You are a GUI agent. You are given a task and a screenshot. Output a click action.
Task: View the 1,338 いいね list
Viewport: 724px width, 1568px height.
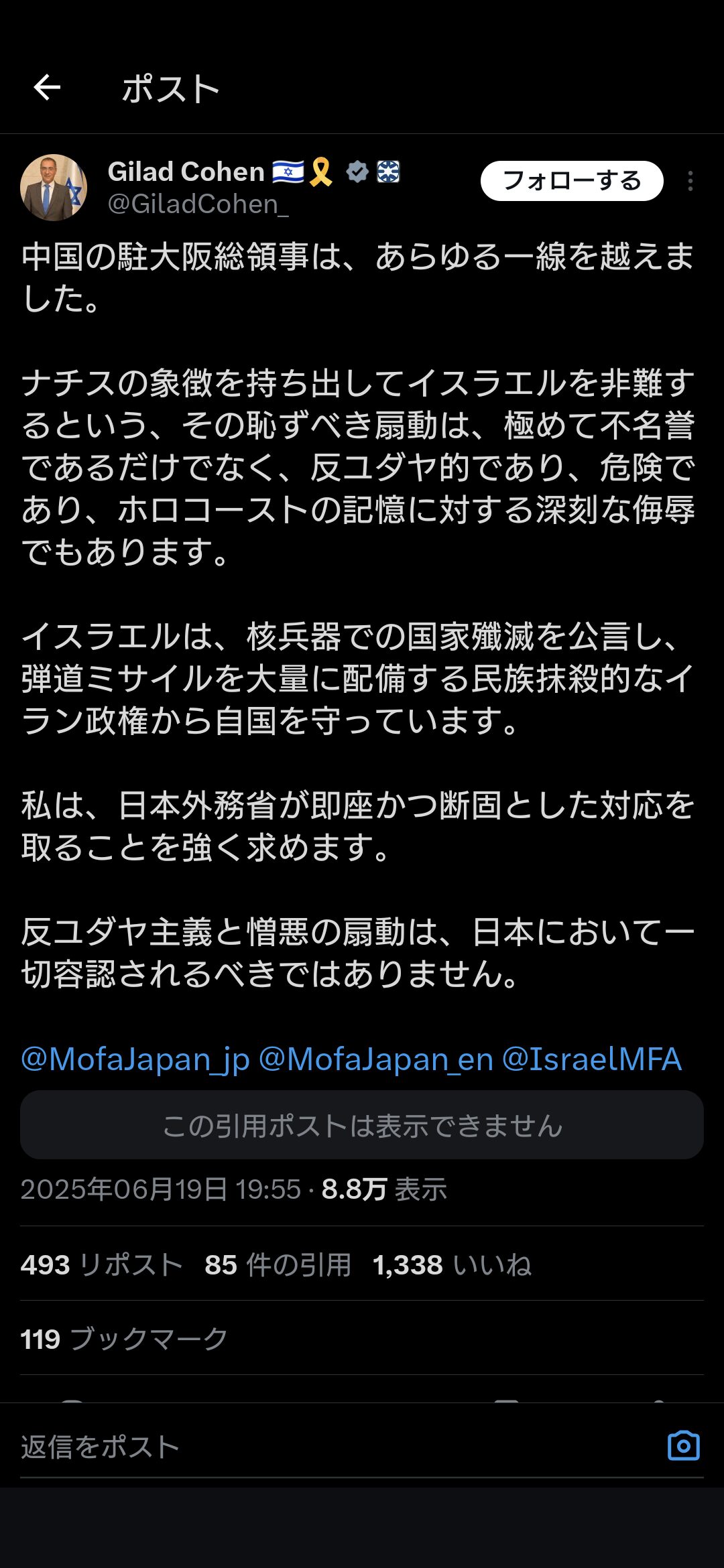(452, 1265)
